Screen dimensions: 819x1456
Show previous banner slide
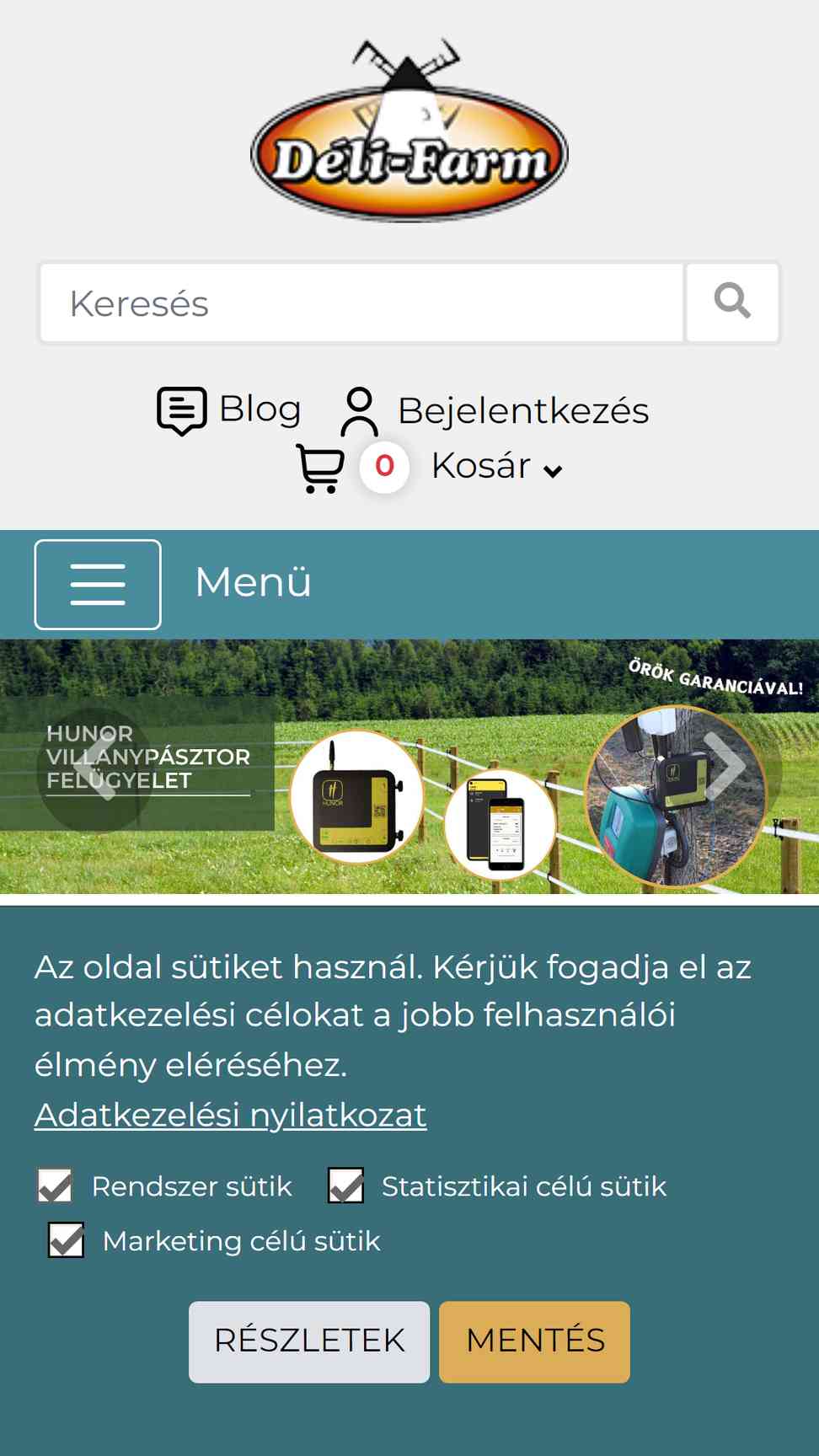point(95,768)
